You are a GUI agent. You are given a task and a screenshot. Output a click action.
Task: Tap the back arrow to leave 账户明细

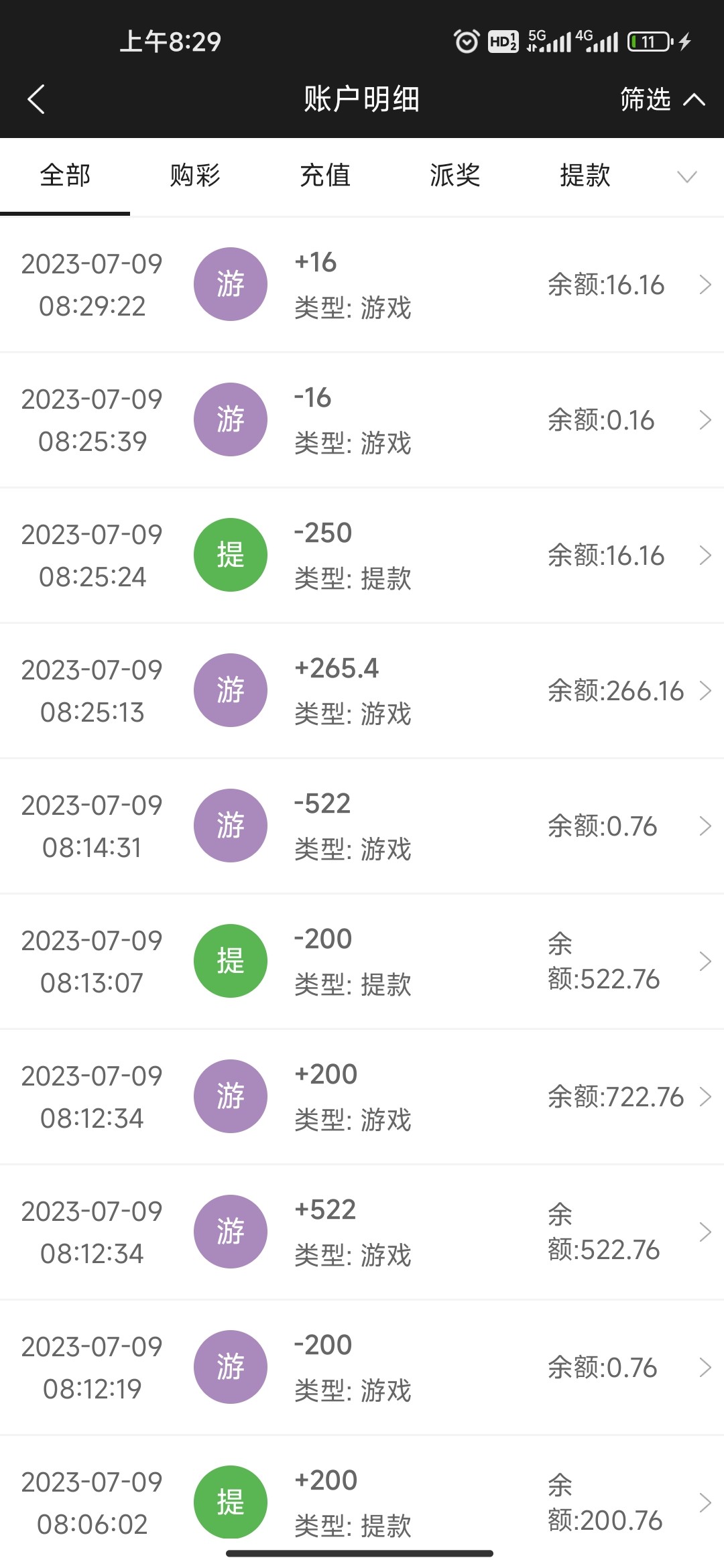(x=36, y=99)
